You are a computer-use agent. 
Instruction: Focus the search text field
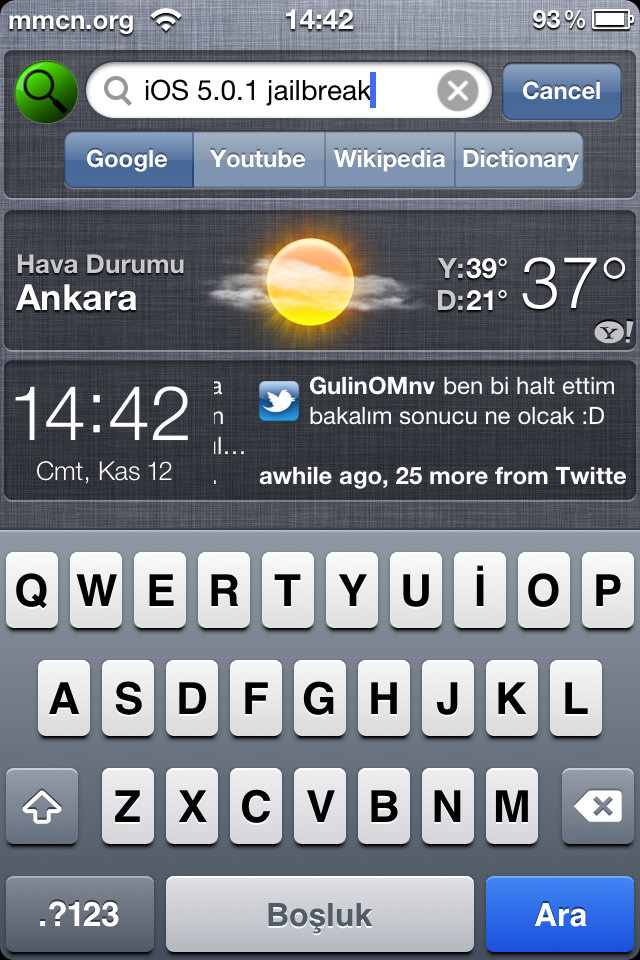[270, 92]
